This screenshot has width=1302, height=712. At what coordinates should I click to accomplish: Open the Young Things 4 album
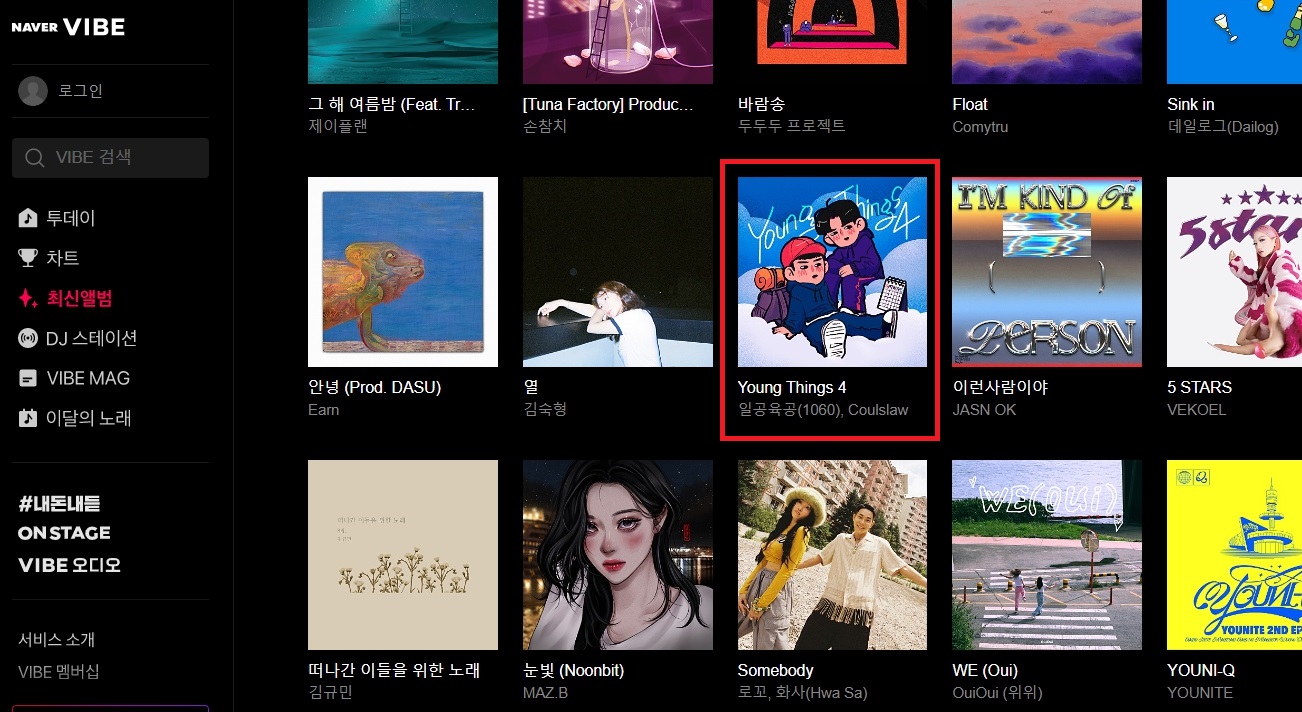[832, 272]
